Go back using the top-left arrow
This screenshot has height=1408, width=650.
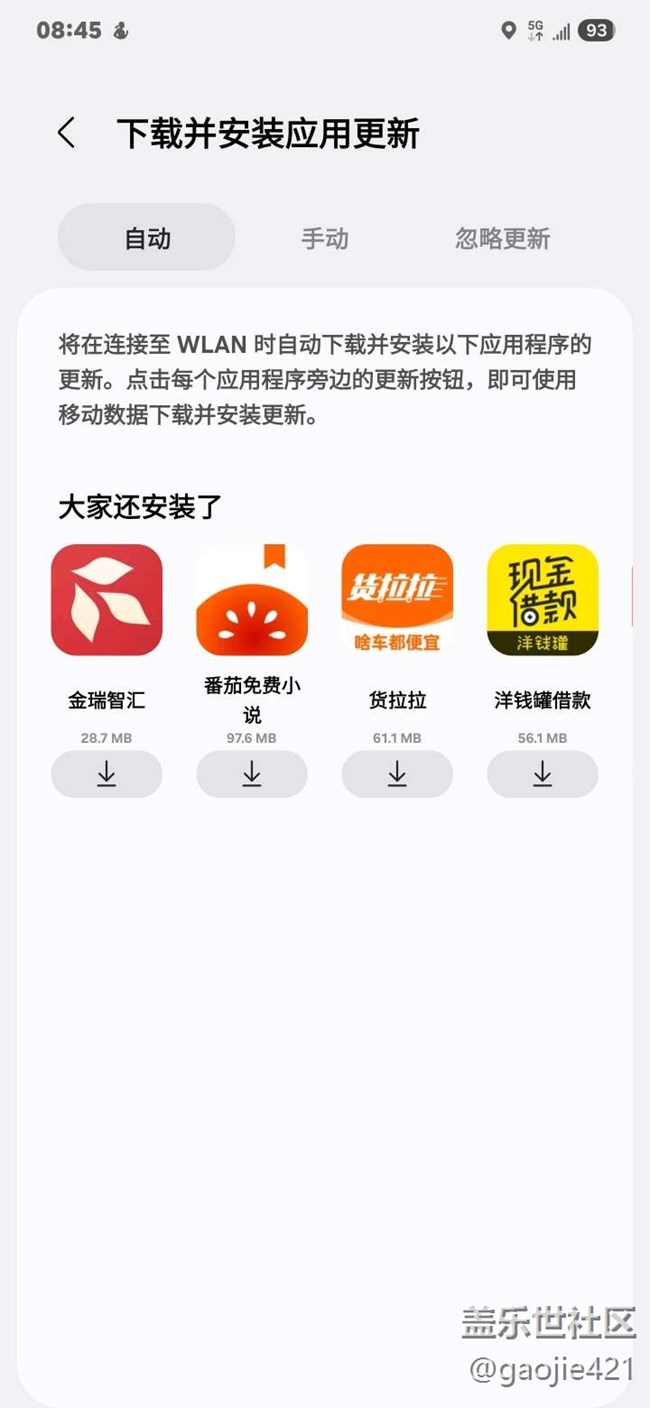tap(66, 133)
